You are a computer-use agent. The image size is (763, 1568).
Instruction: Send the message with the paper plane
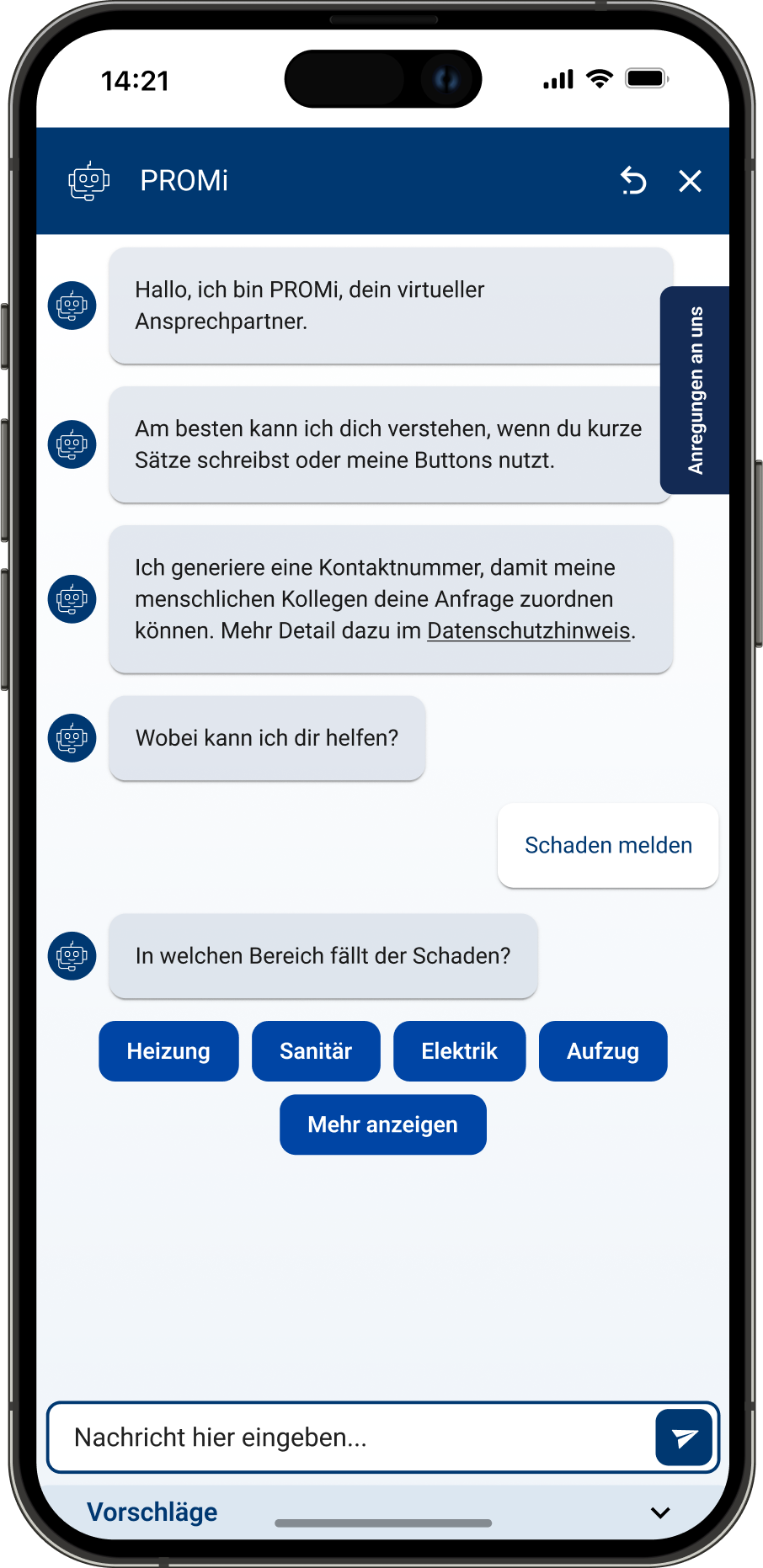tap(684, 1437)
